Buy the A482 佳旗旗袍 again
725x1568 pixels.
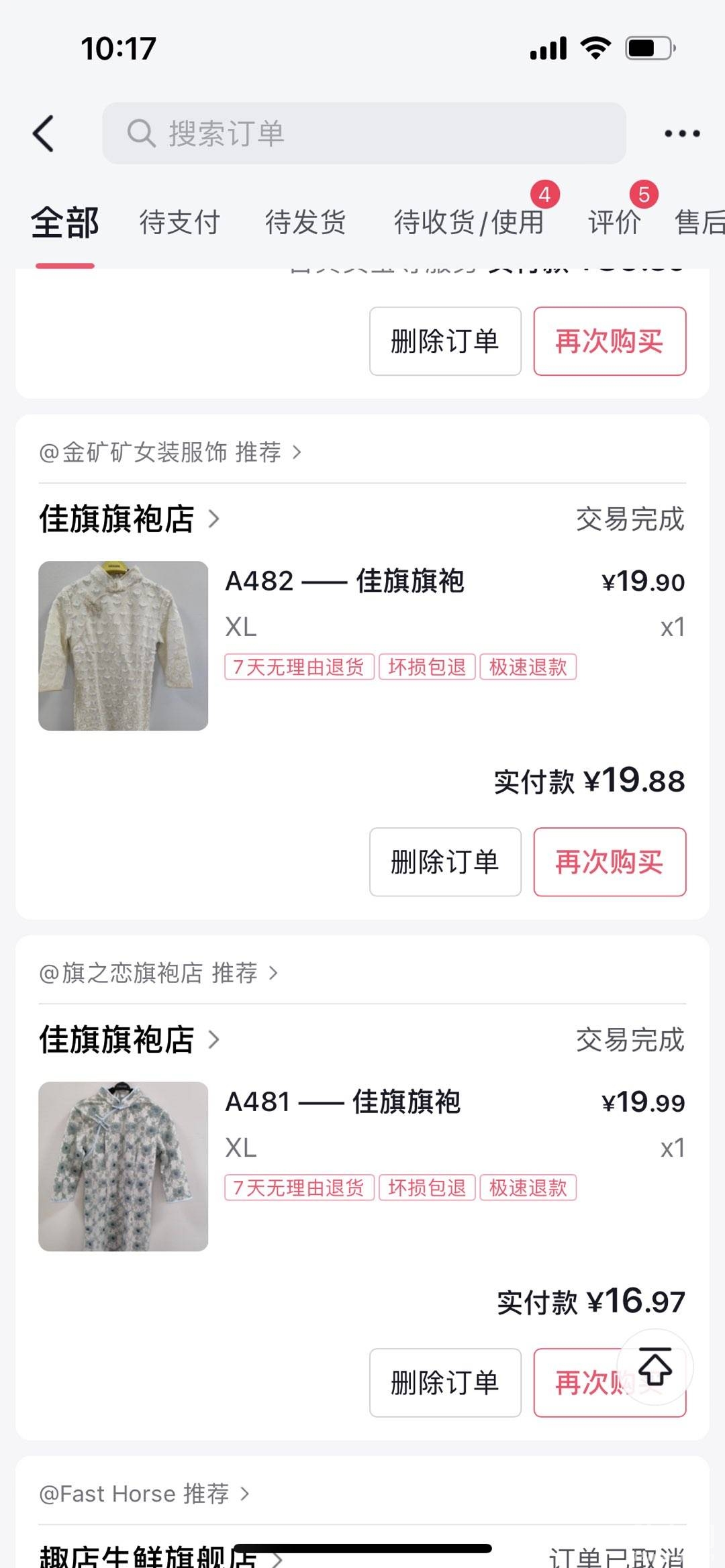click(610, 862)
